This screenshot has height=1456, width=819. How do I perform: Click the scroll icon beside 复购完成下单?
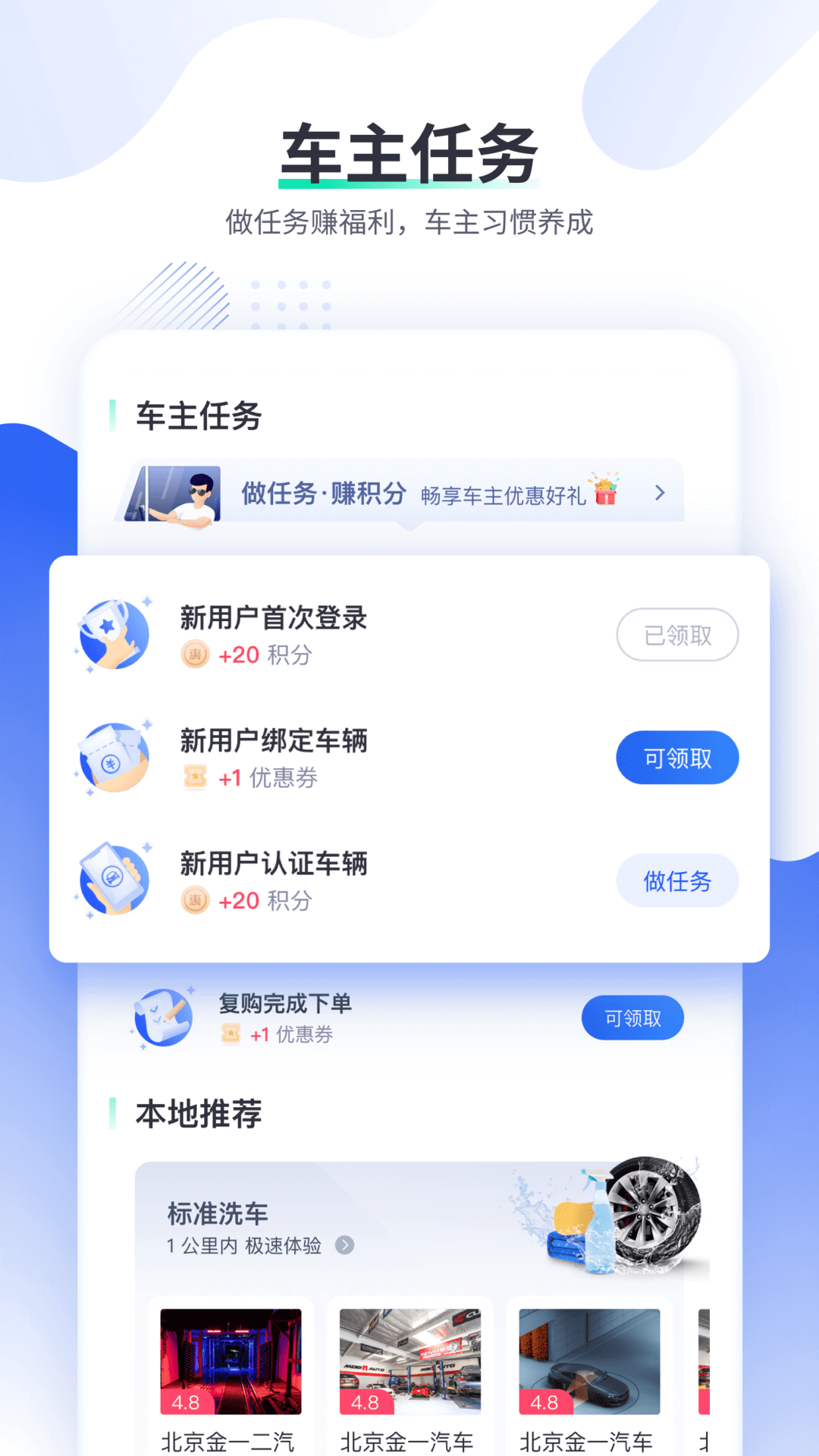click(x=163, y=1018)
